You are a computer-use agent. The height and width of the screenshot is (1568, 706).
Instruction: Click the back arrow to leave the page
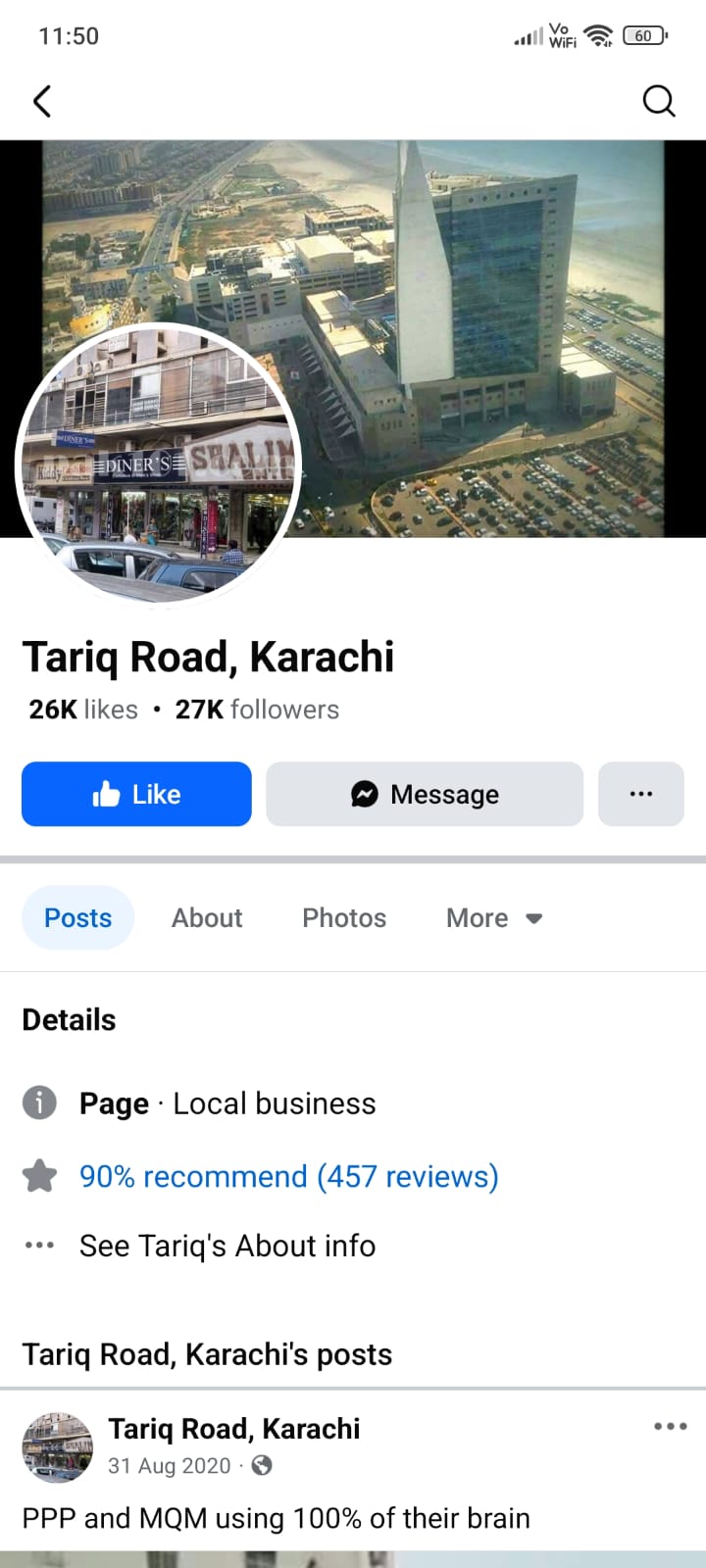(x=42, y=101)
